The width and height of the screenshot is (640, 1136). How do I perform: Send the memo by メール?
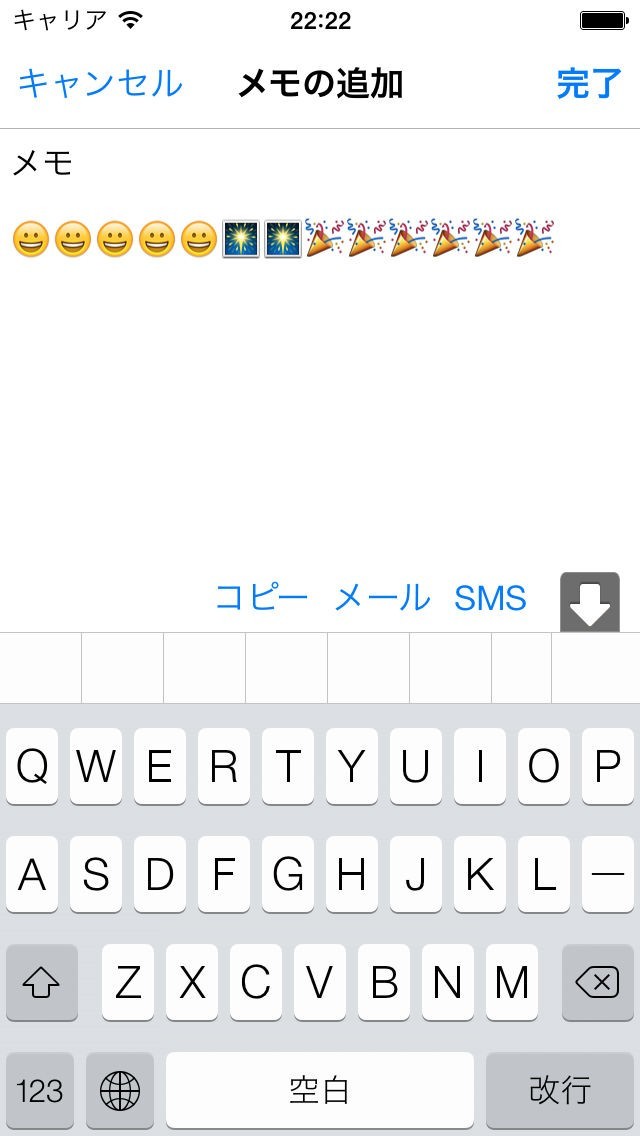(x=383, y=598)
